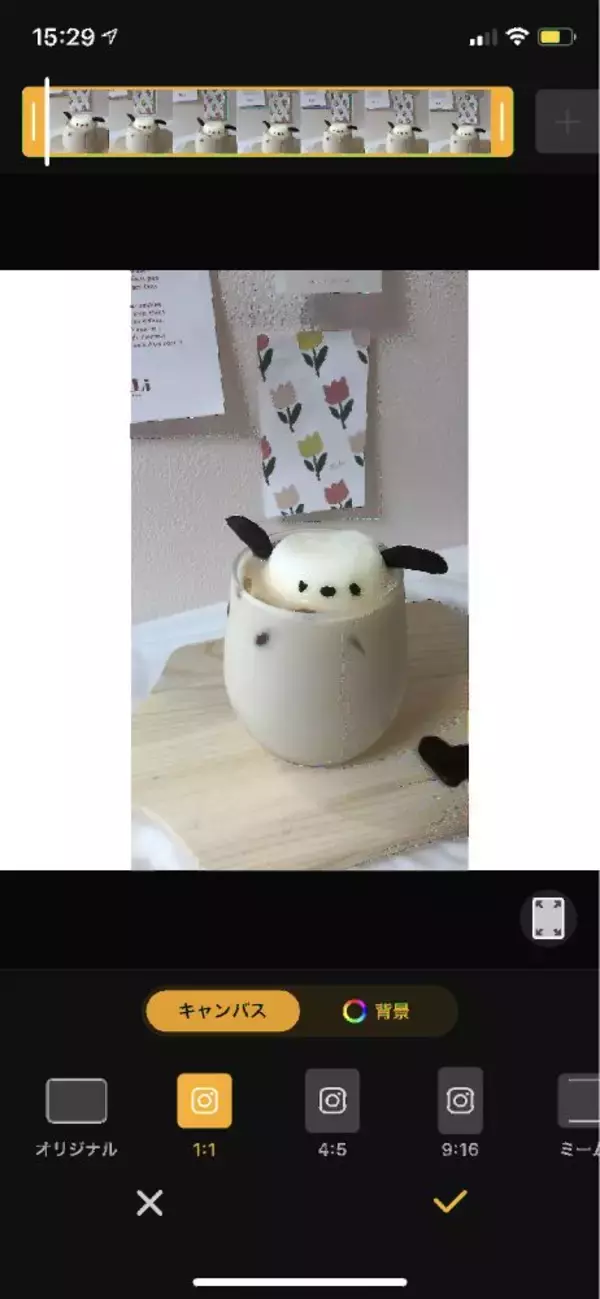Tap the video clip timeline strip
Screen dimensions: 600x1299
pyautogui.click(x=268, y=122)
